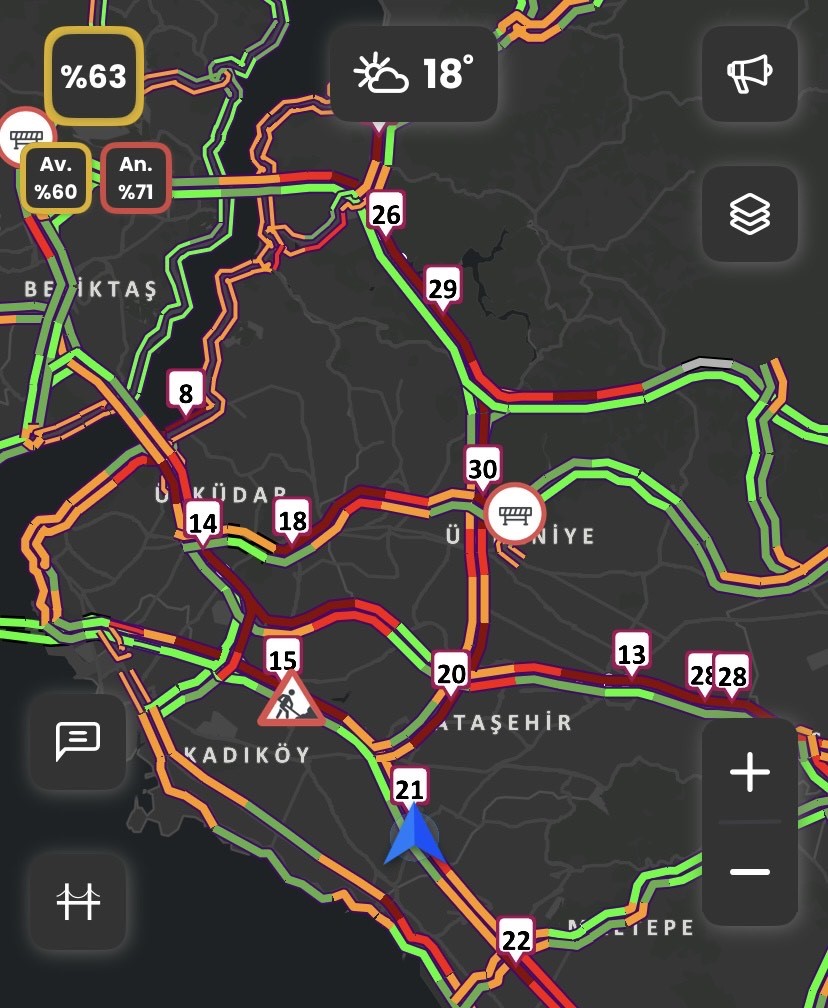Open the map layers selector
The height and width of the screenshot is (1008, 828).
[x=750, y=214]
